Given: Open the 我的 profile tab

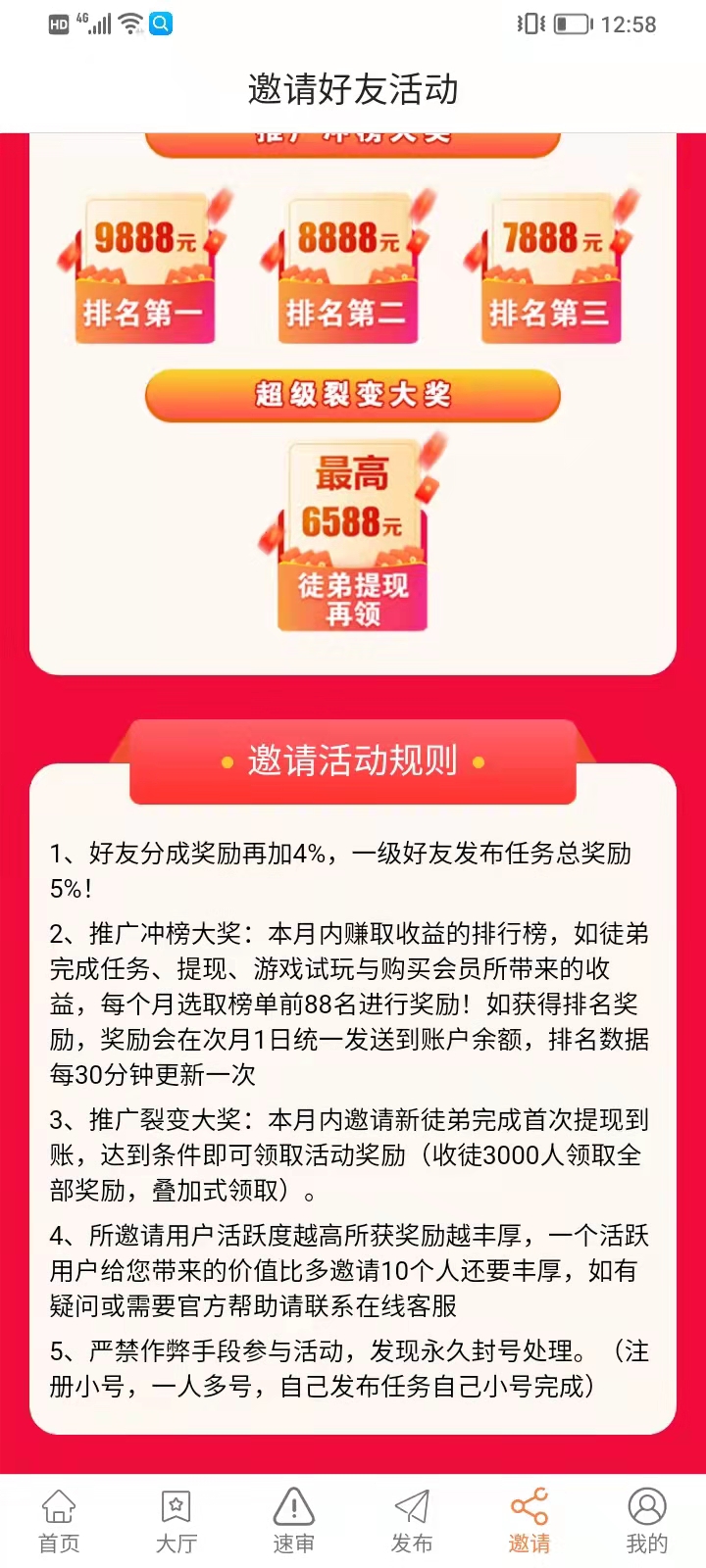Looking at the screenshot, I should click(x=647, y=1521).
